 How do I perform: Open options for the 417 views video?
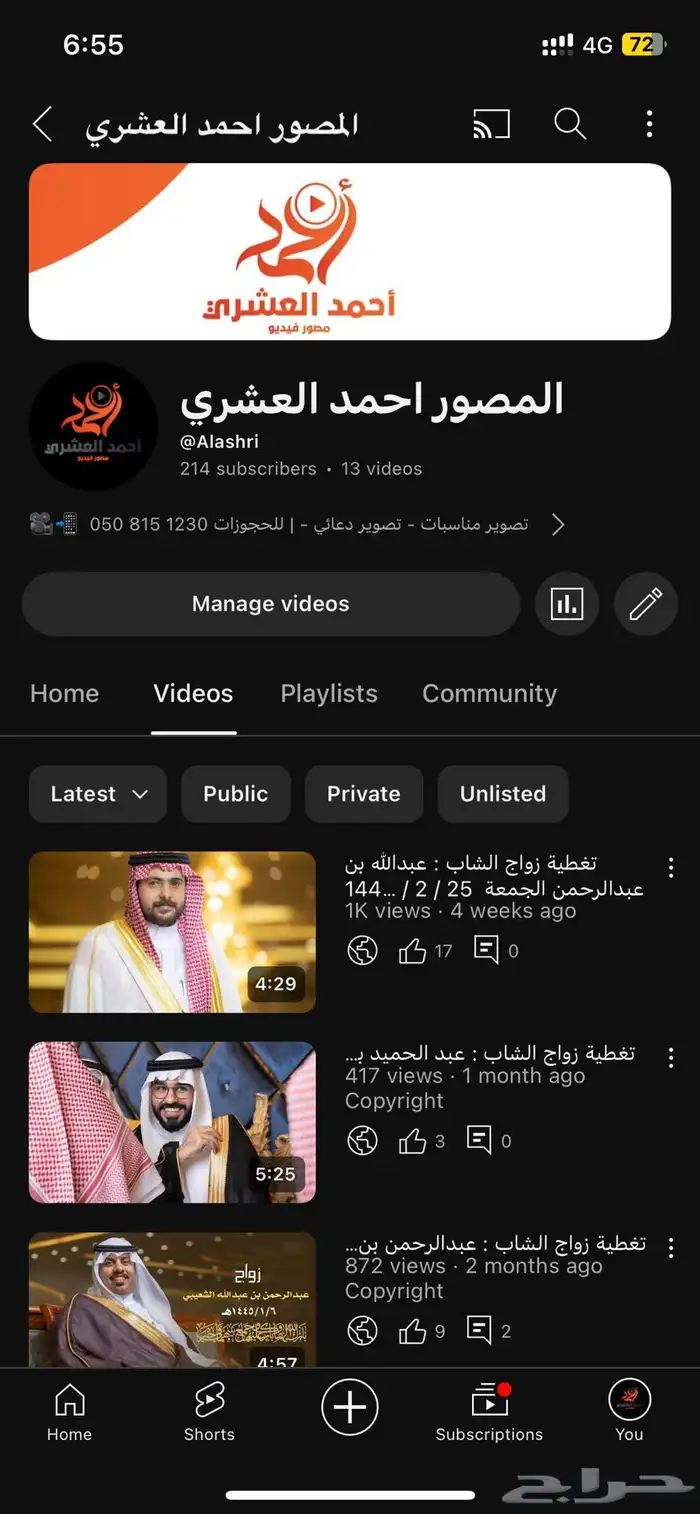coord(671,1057)
